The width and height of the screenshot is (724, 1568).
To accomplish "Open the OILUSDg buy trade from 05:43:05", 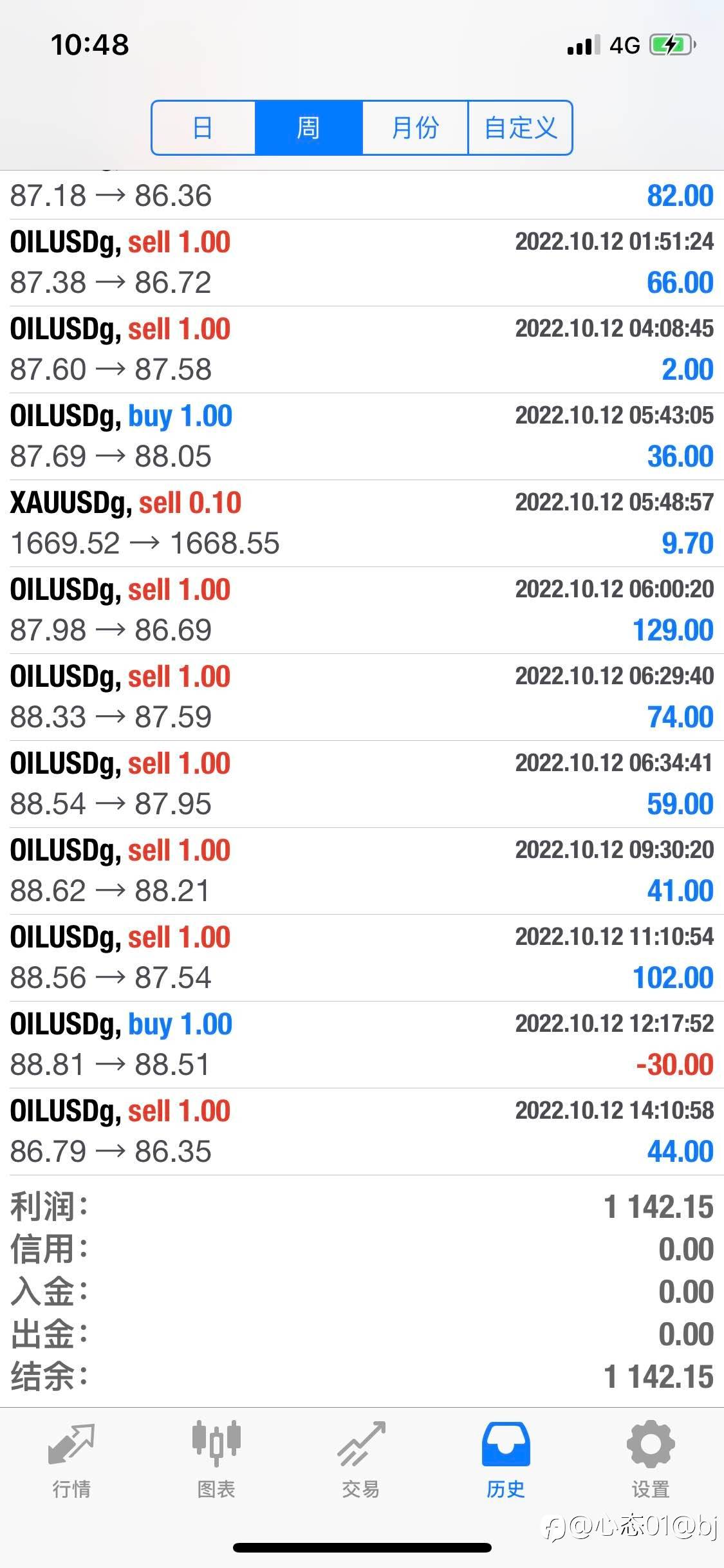I will click(x=362, y=436).
